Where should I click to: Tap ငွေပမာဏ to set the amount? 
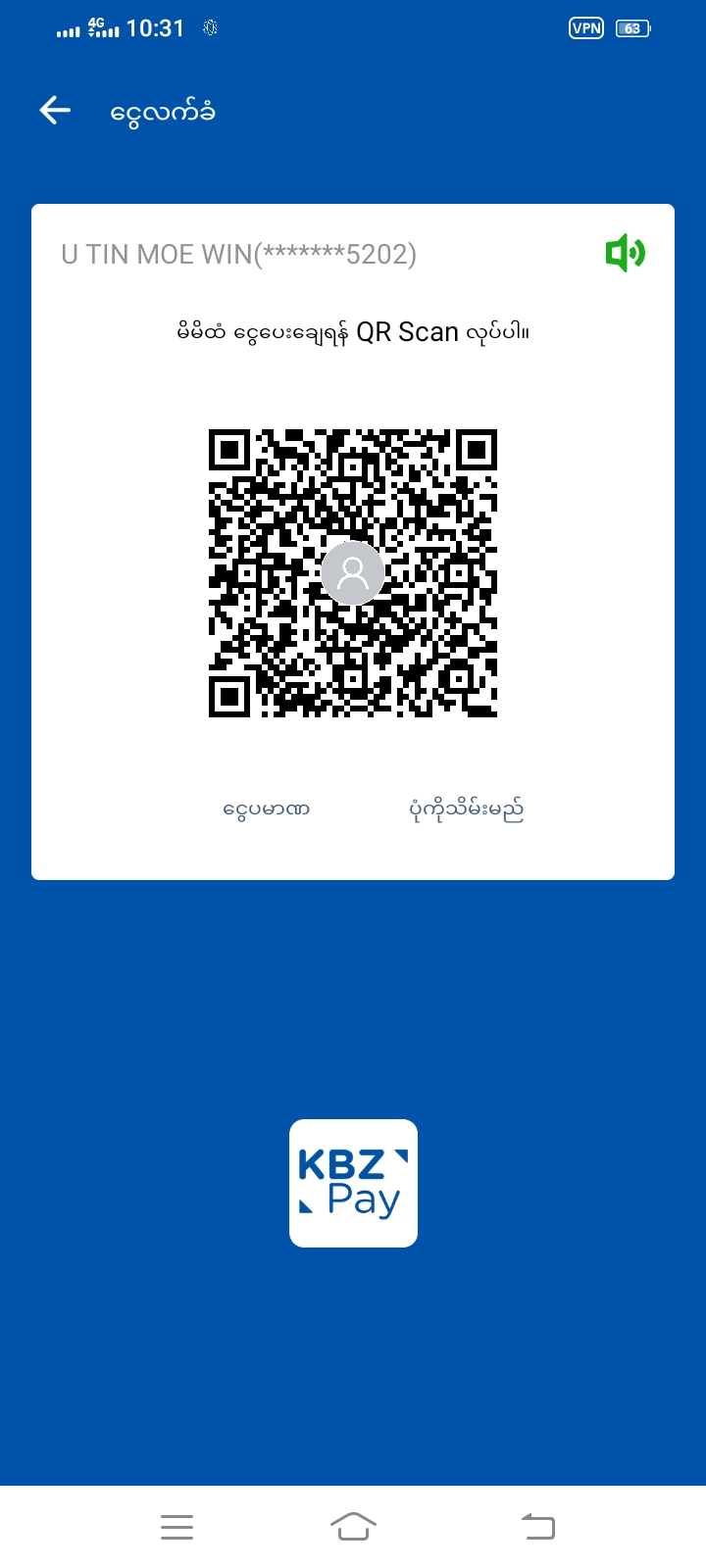coord(266,809)
